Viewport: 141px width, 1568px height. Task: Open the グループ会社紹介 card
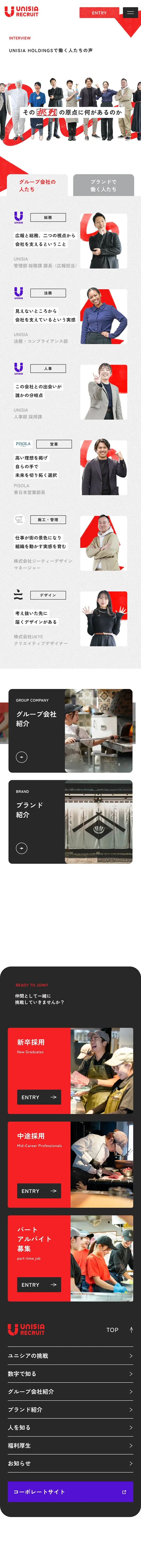[x=70, y=730]
